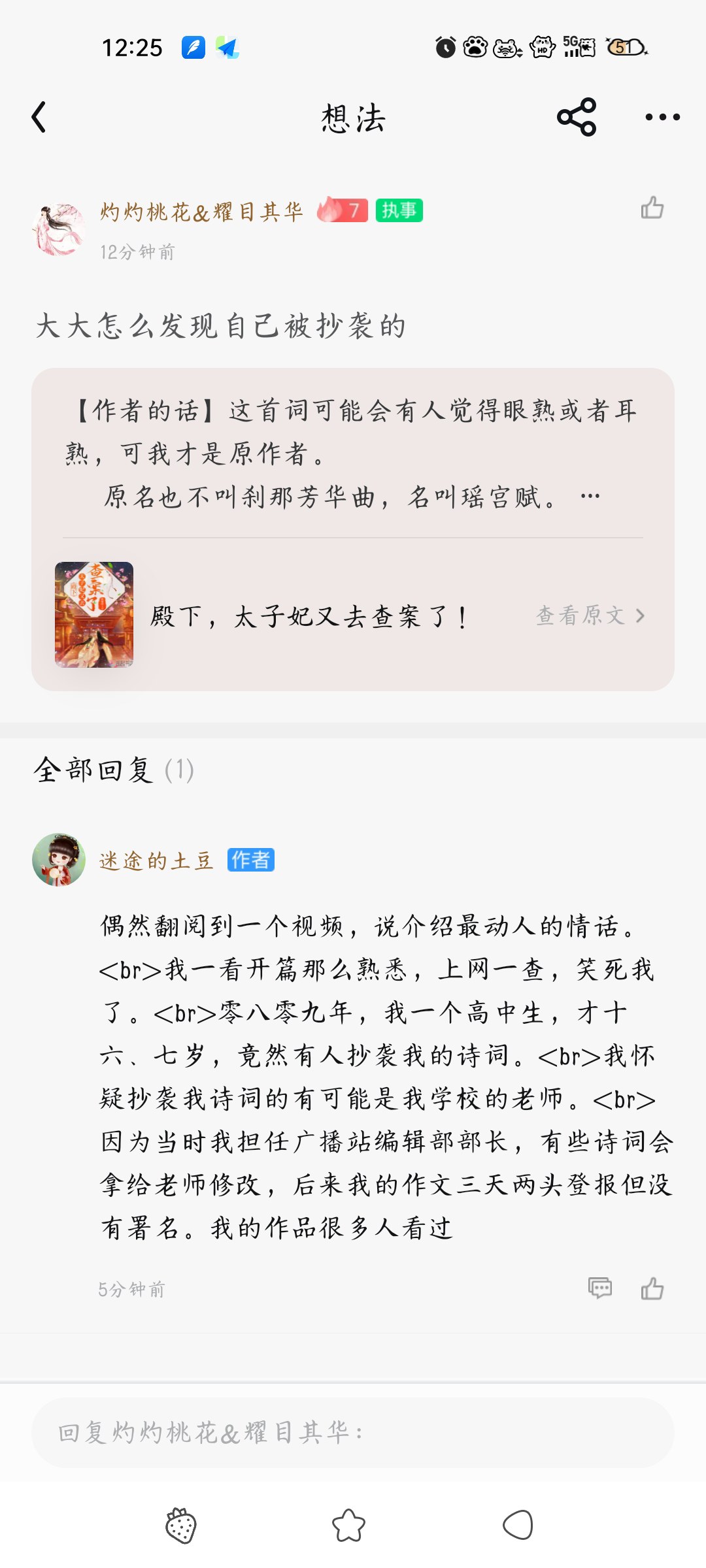Tap the 回复灼灼桃花&耀目其华 input field

click(353, 1433)
